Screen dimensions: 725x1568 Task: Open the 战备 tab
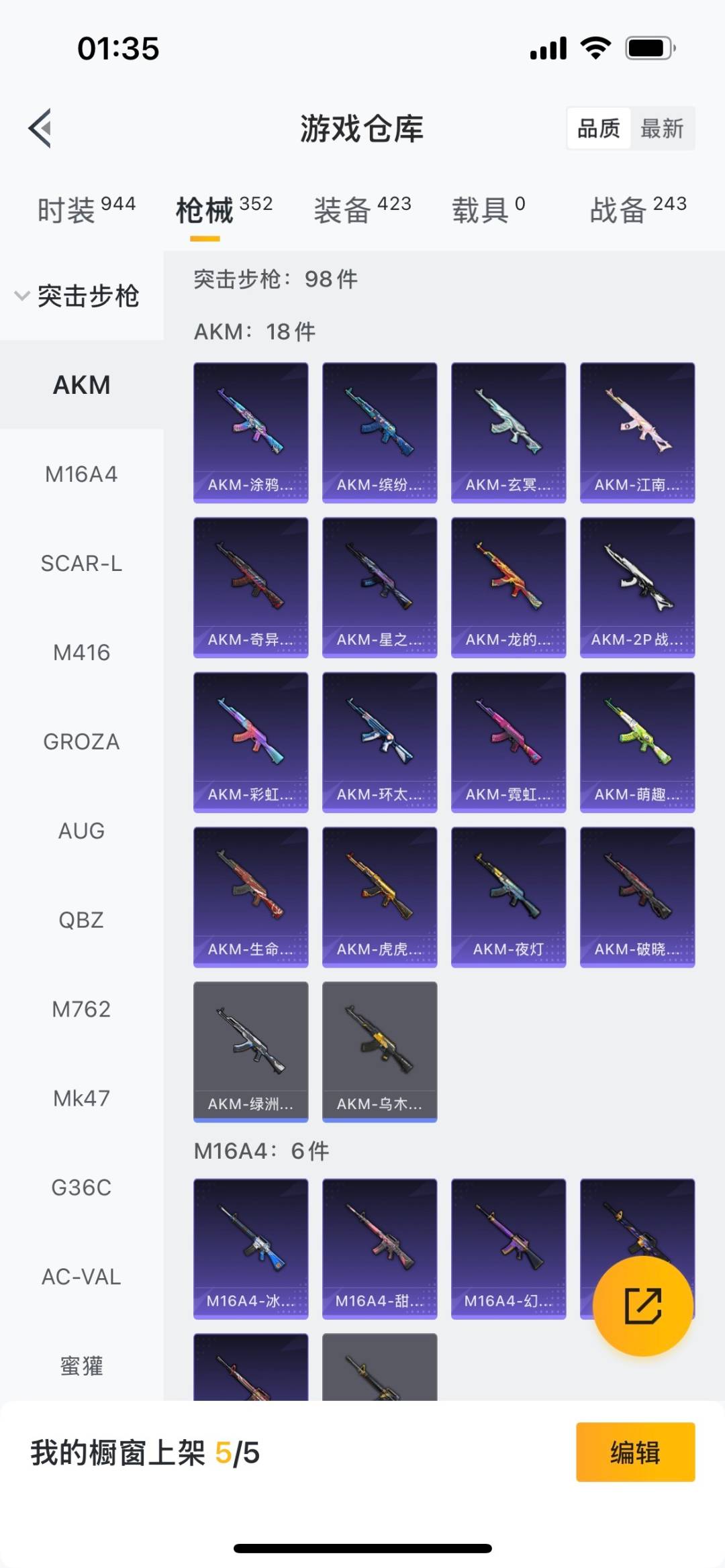[x=638, y=210]
